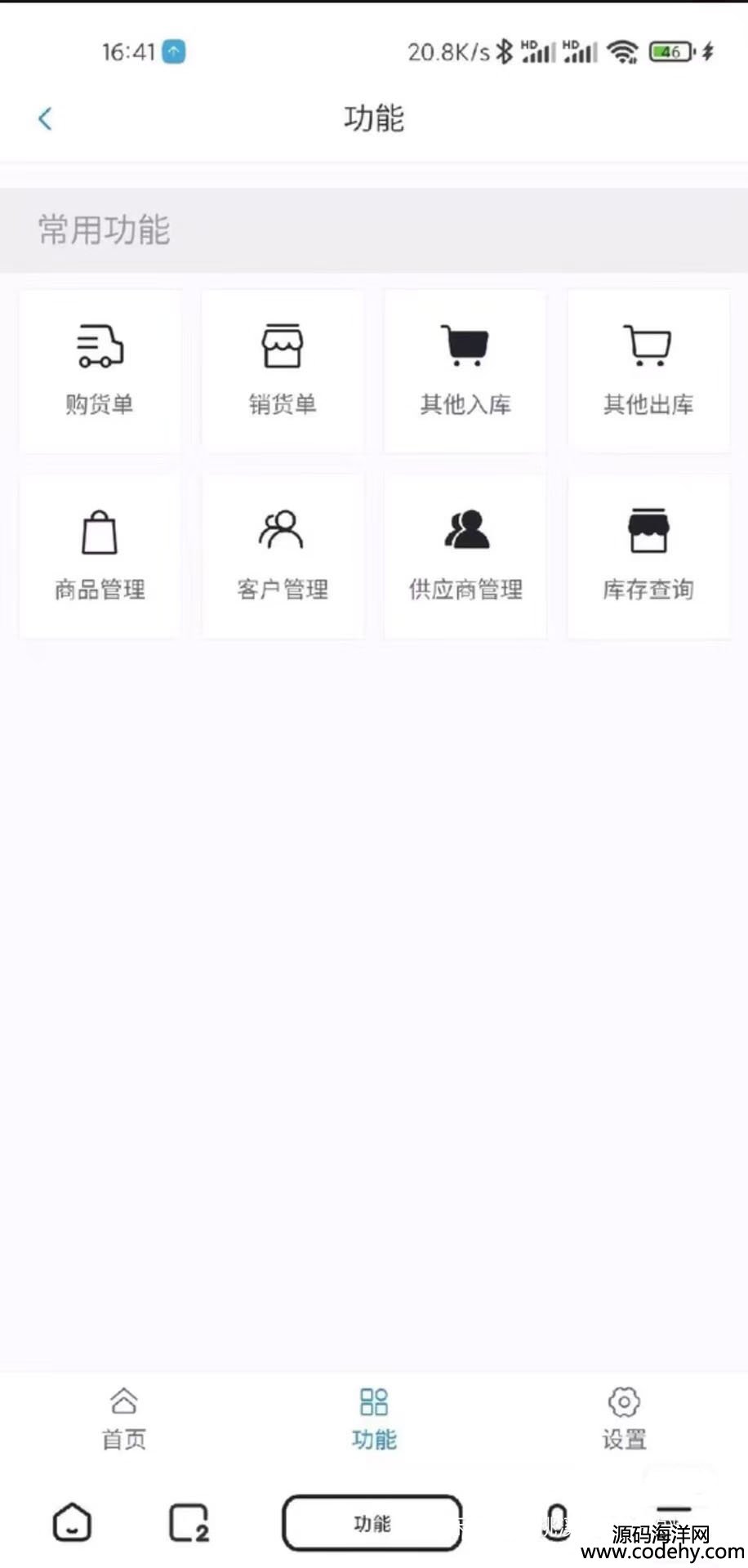Screen dimensions: 748x1568
Task: Open the 销货单 function
Action: [x=283, y=371]
